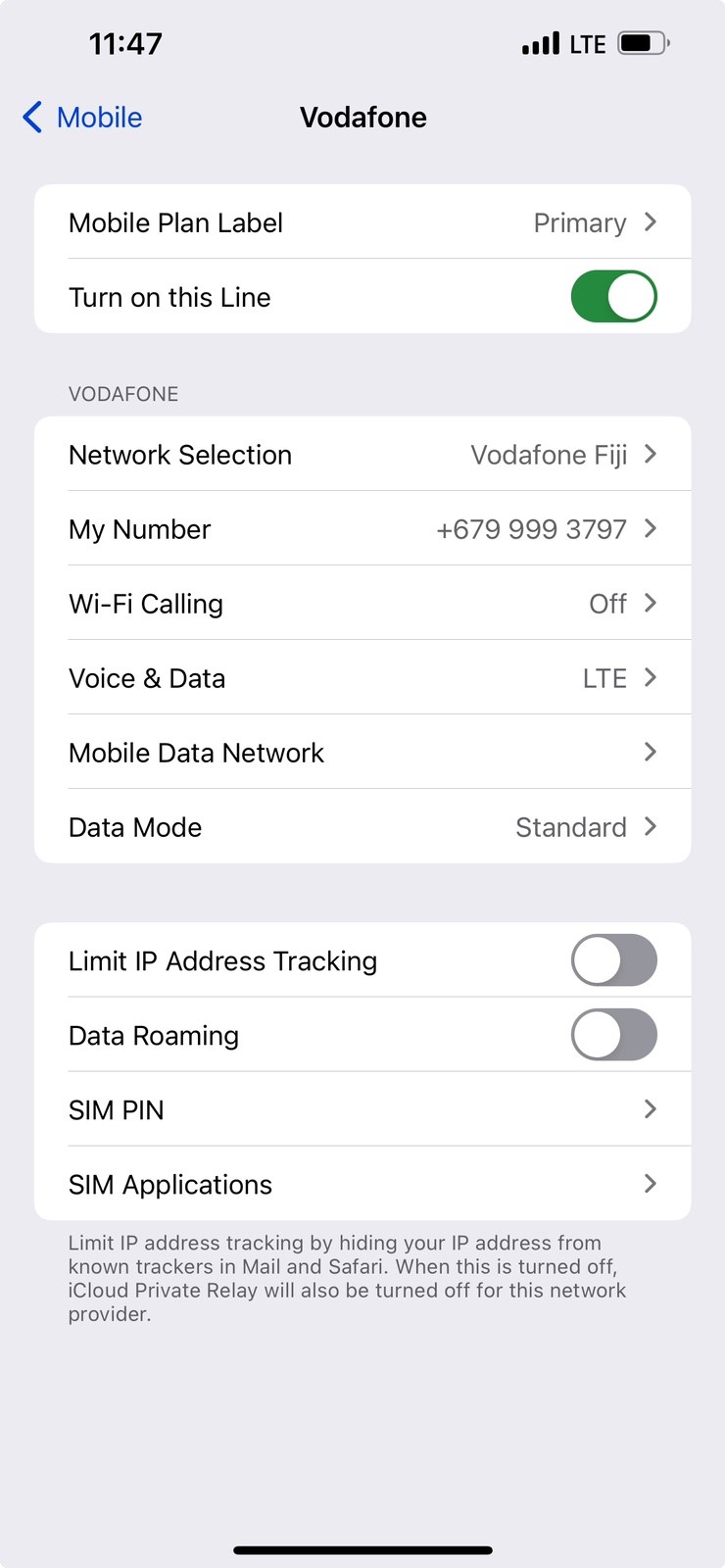Expand the Wi-Fi Calling settings
The width and height of the screenshot is (725, 1568).
[x=362, y=604]
